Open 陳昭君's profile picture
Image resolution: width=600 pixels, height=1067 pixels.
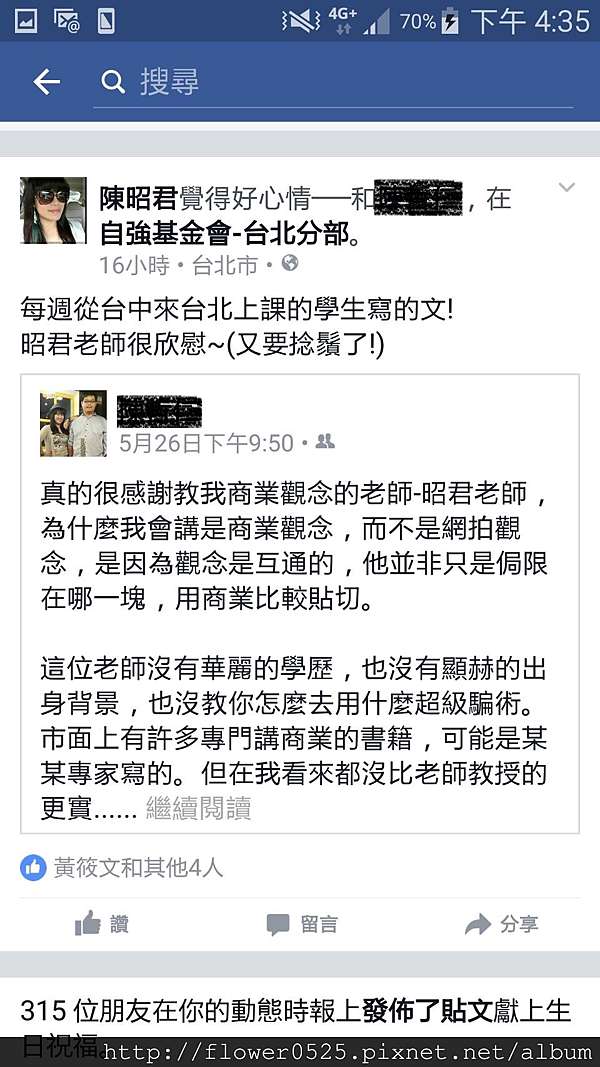coord(53,210)
